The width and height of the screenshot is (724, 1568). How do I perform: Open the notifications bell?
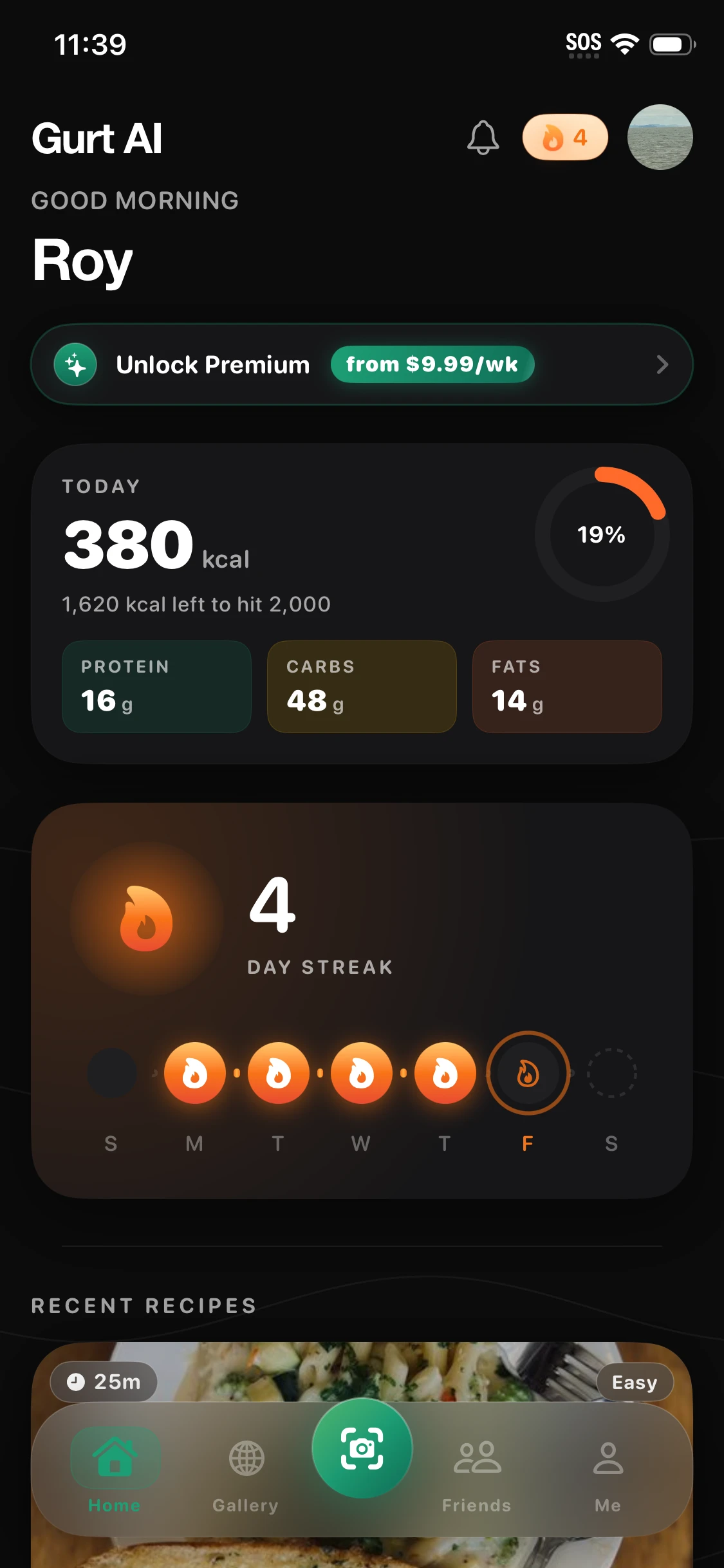483,137
